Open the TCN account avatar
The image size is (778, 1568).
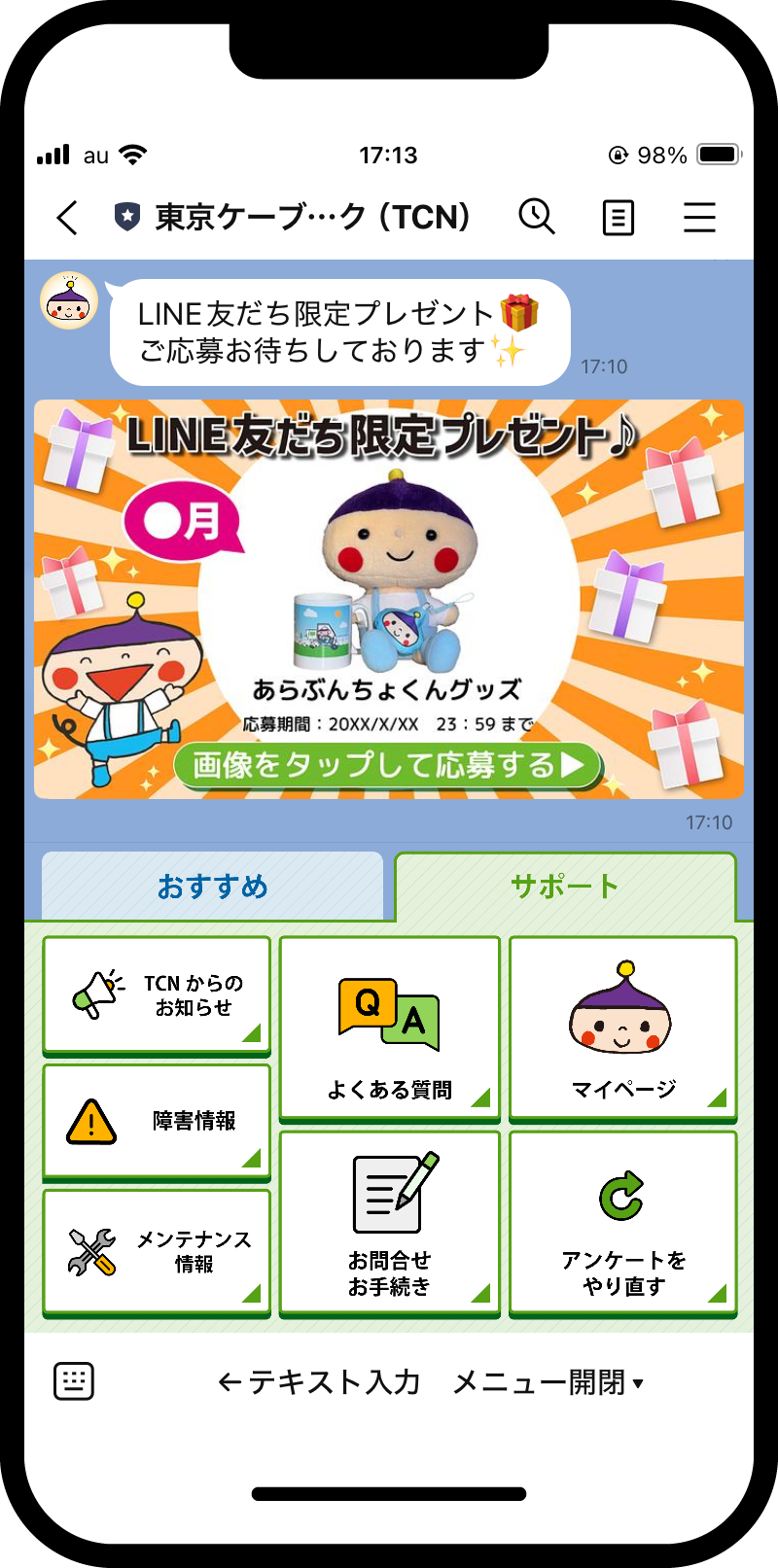pos(69,301)
